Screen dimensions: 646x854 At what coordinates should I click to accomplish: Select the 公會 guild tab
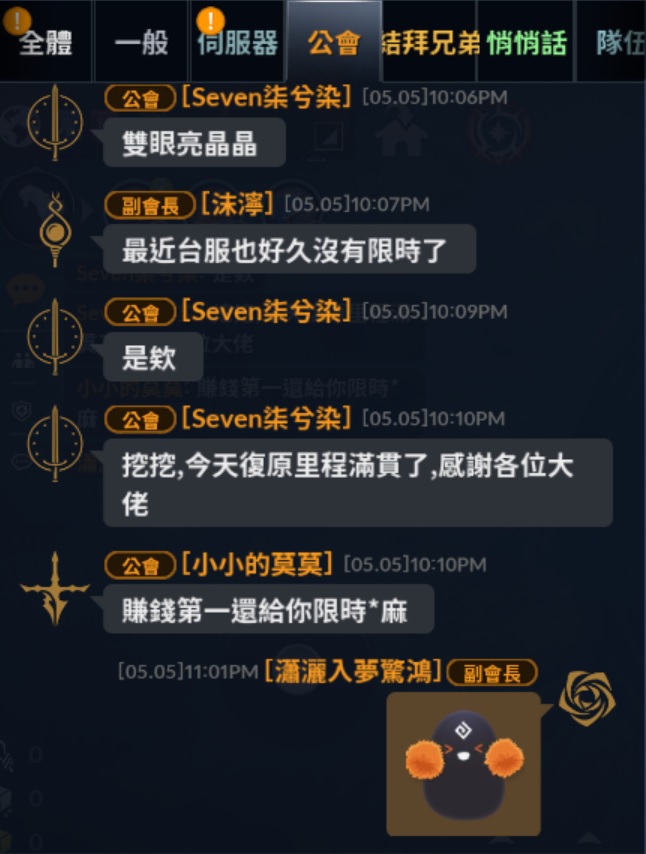[x=333, y=42]
